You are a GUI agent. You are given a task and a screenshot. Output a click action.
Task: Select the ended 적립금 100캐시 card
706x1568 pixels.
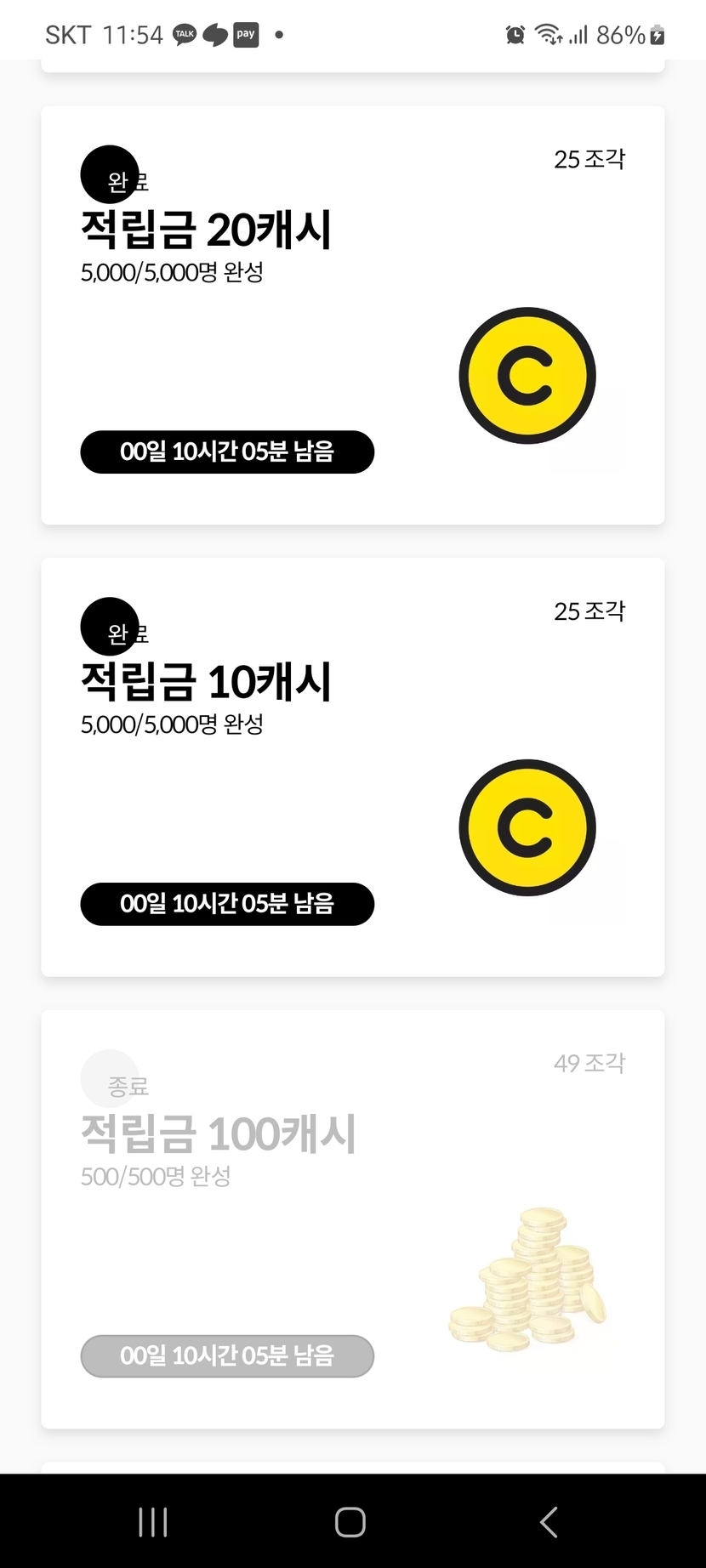[x=352, y=1219]
